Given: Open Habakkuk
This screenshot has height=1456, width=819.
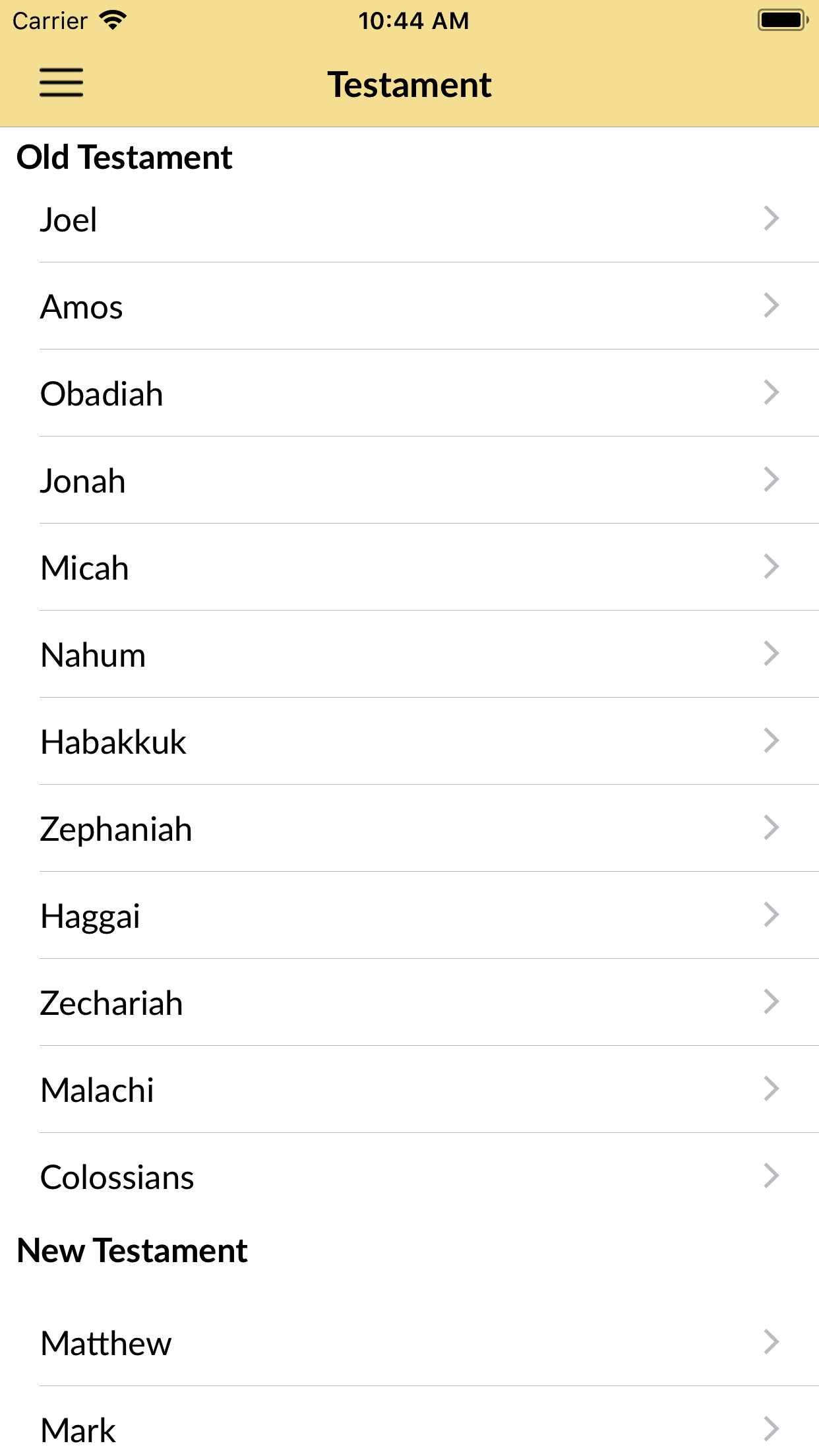Looking at the screenshot, I should pos(409,741).
